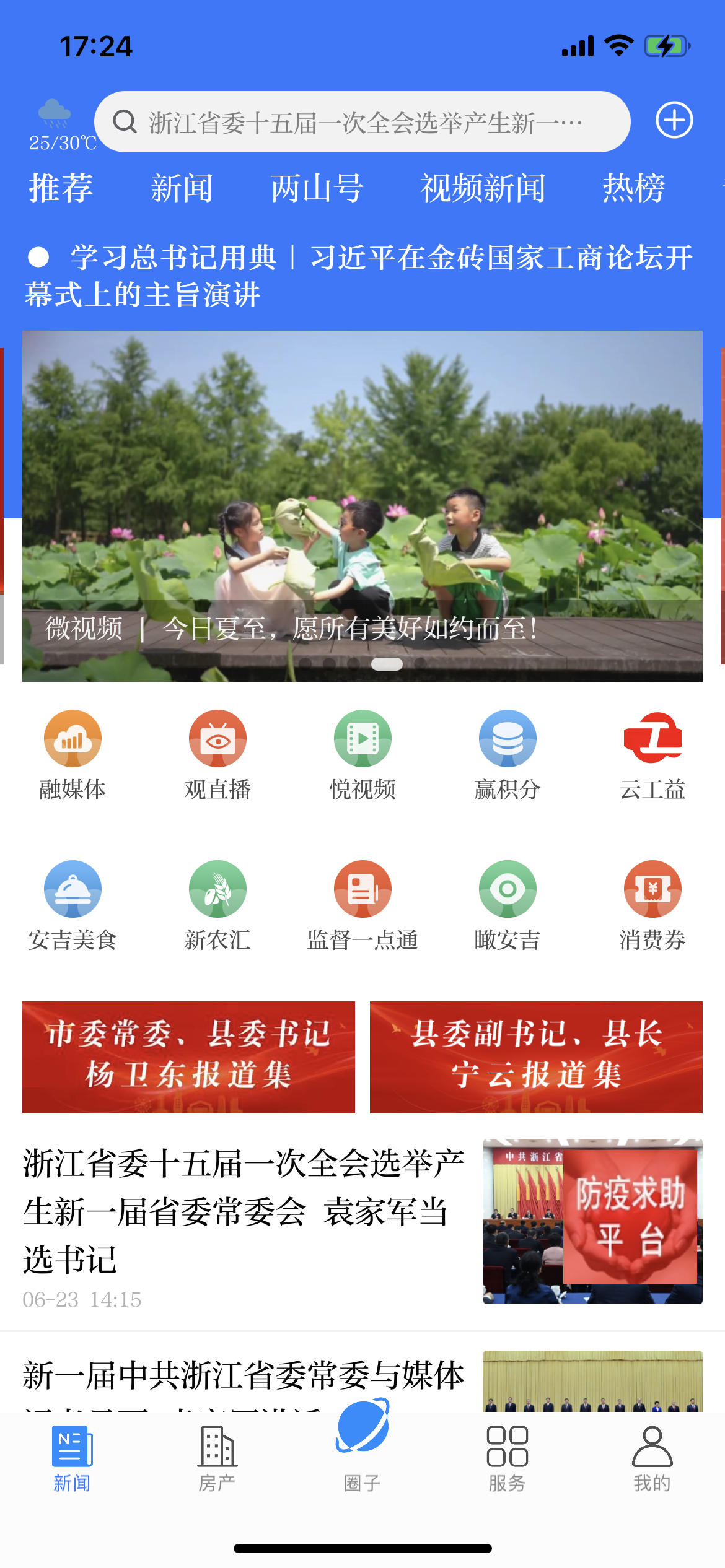
Task: Open the 热榜 tab
Action: [634, 188]
